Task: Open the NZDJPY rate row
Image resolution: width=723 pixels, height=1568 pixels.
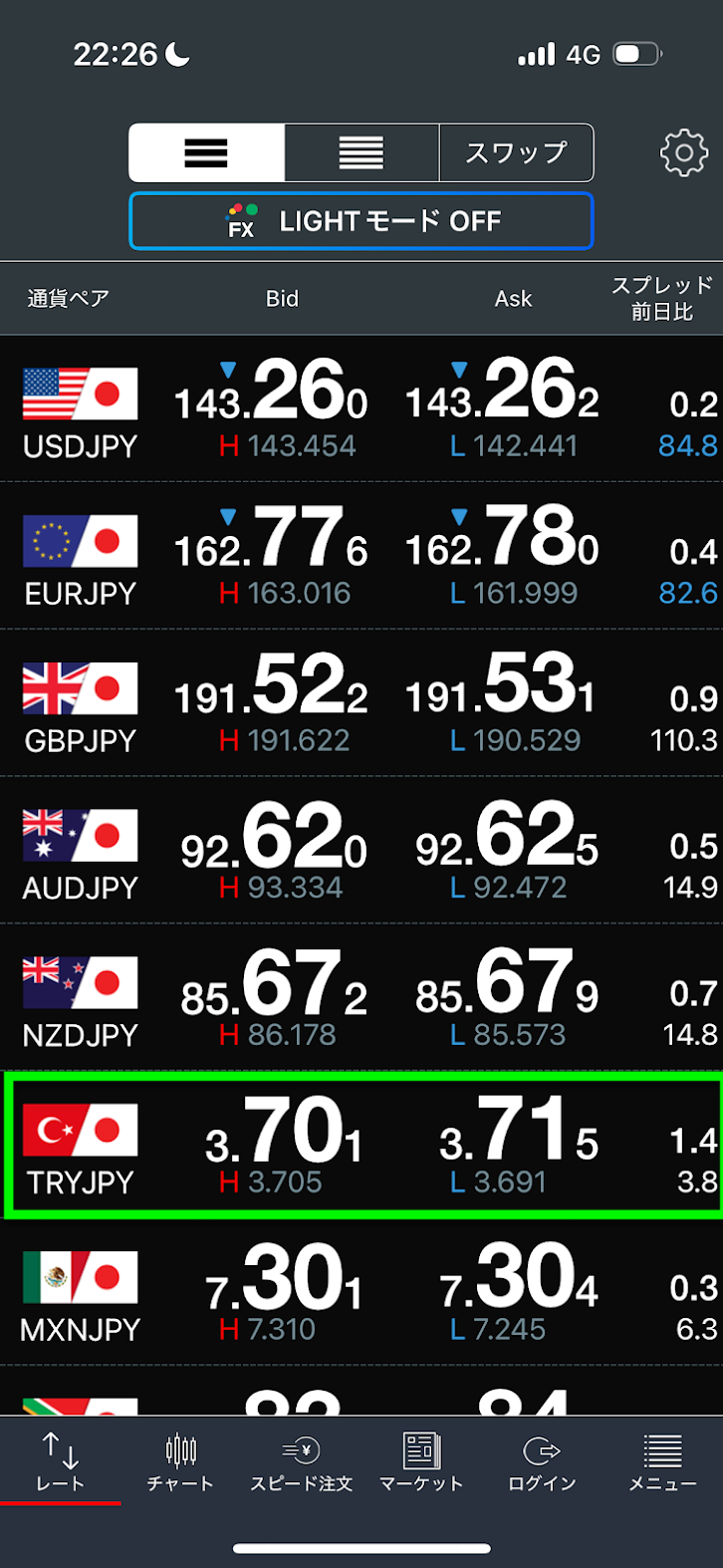Action: (361, 998)
